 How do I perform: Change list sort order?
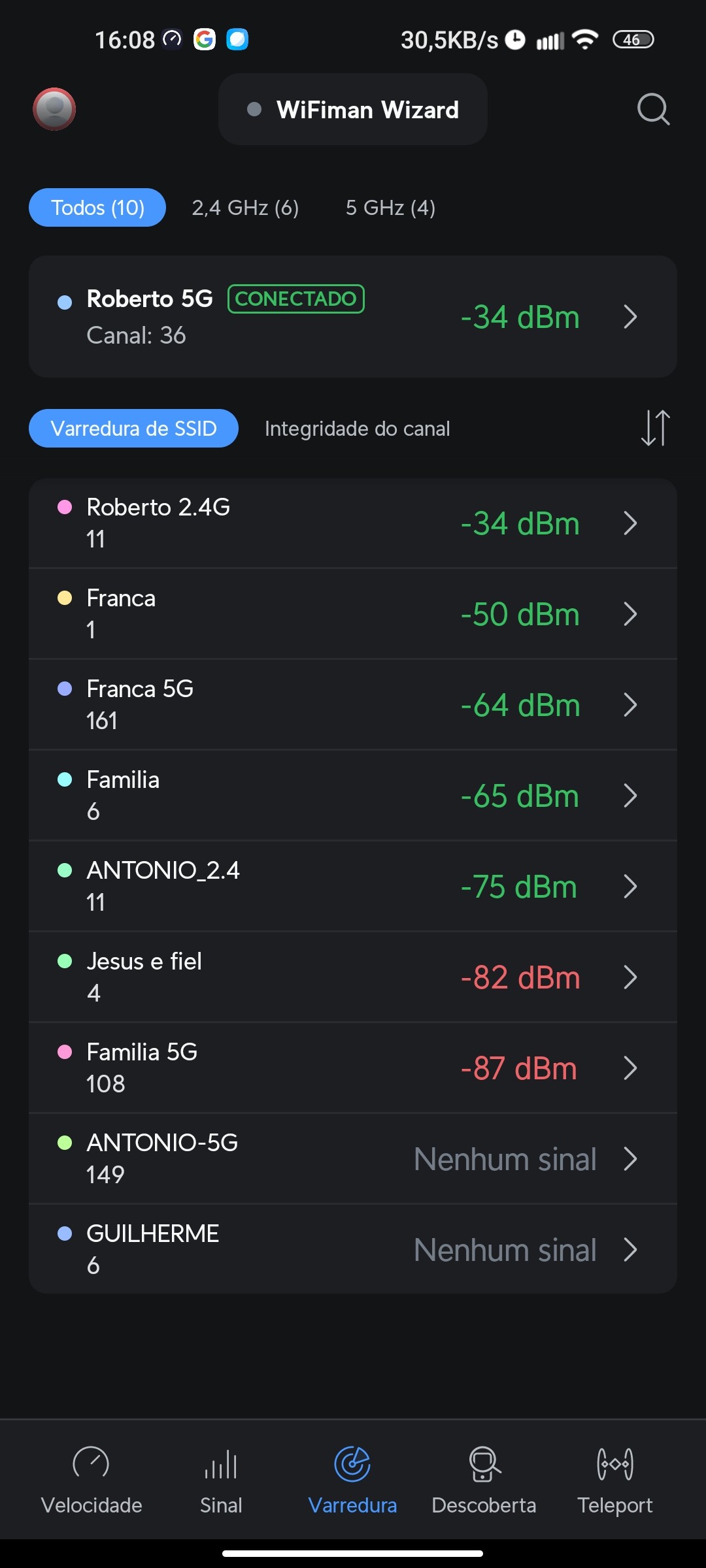(655, 429)
